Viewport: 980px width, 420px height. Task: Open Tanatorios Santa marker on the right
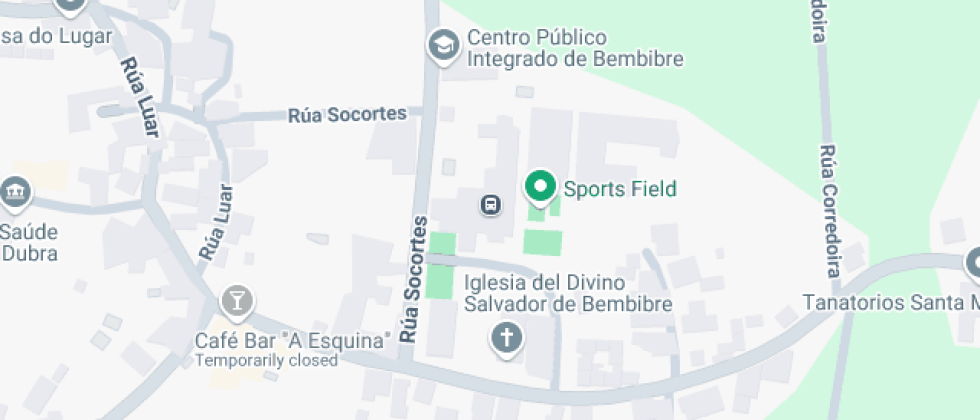point(973,265)
